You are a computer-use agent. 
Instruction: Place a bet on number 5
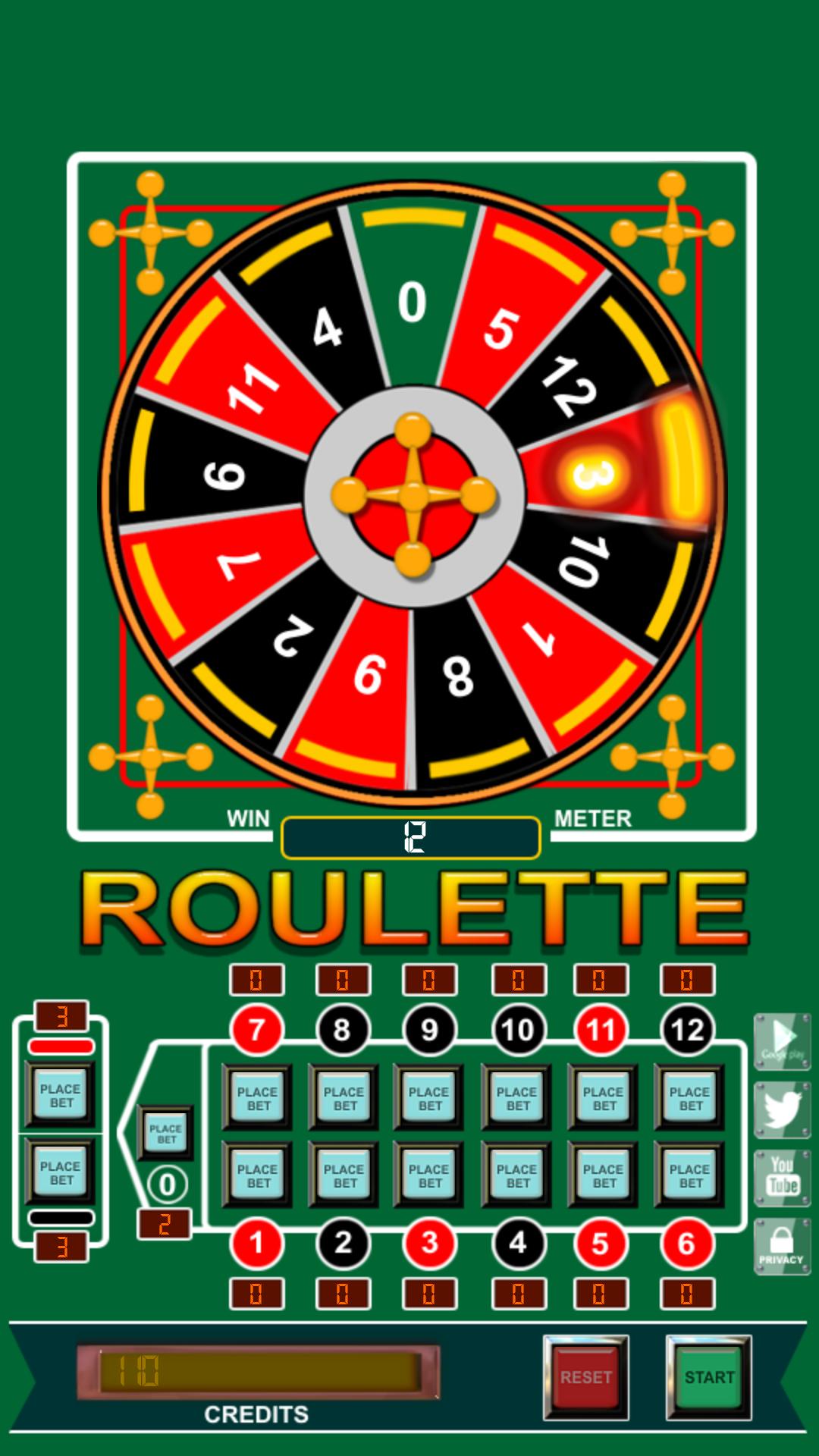point(604,1175)
